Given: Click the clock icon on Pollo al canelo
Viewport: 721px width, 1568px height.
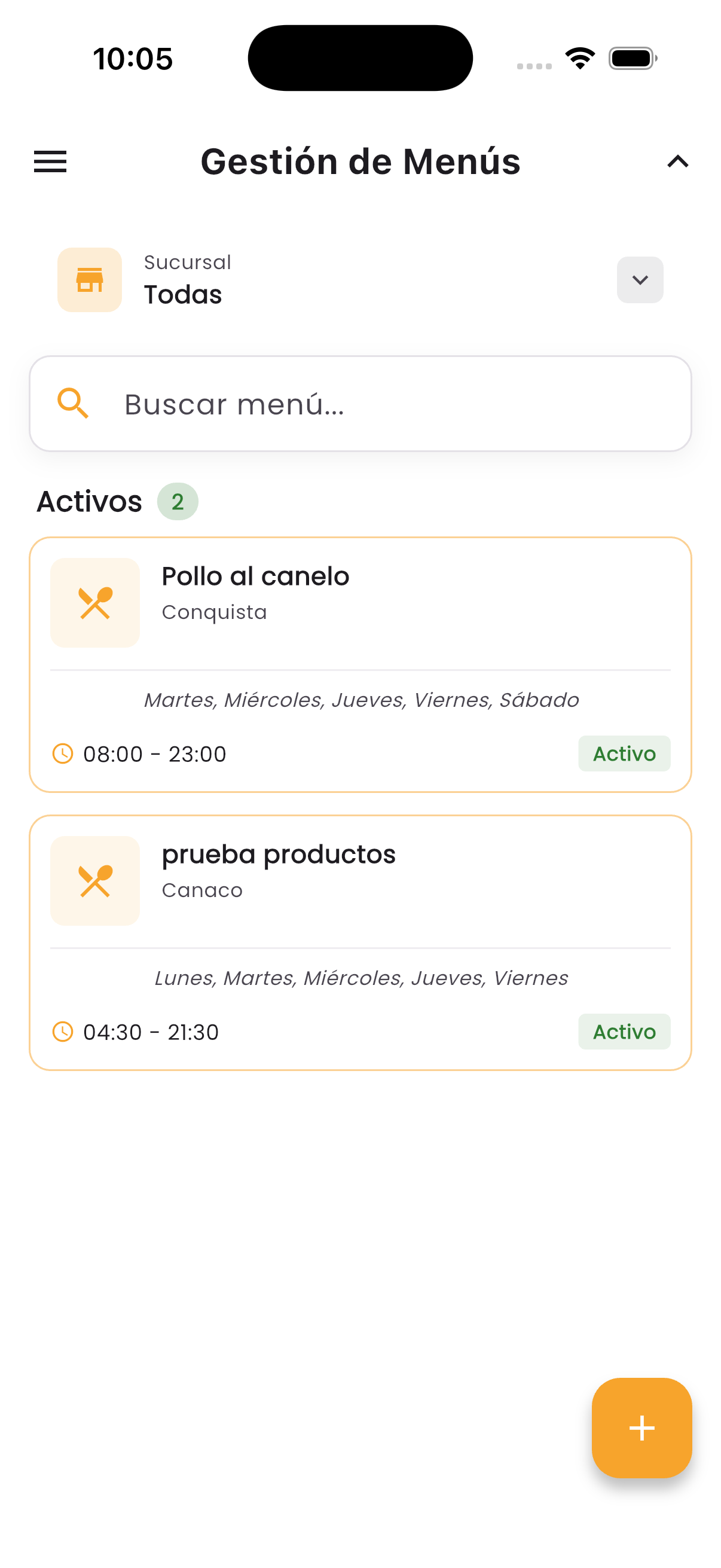Looking at the screenshot, I should (63, 754).
